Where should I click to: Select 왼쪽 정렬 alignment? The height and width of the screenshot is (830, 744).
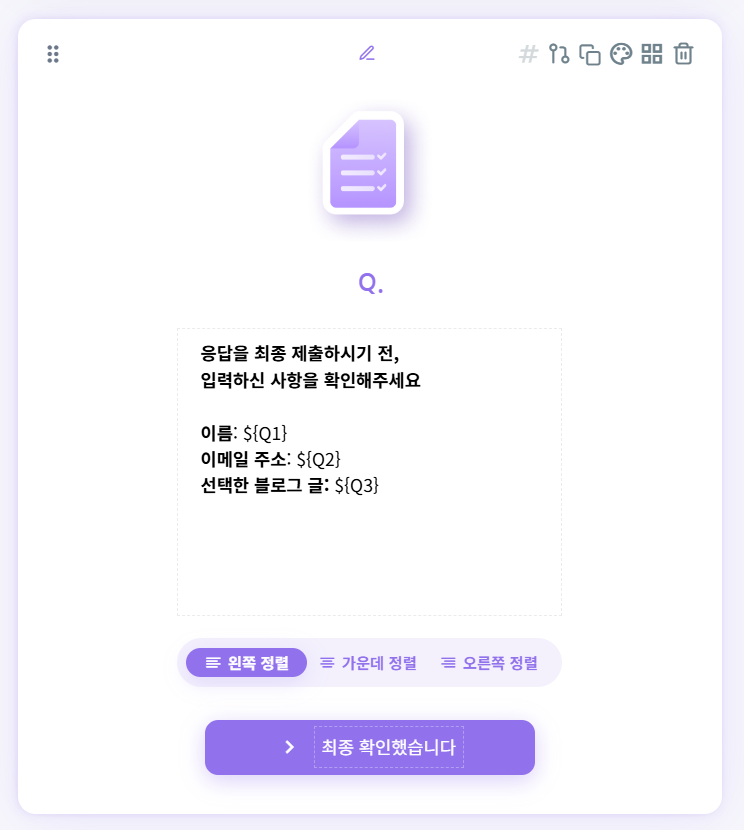[x=247, y=662]
